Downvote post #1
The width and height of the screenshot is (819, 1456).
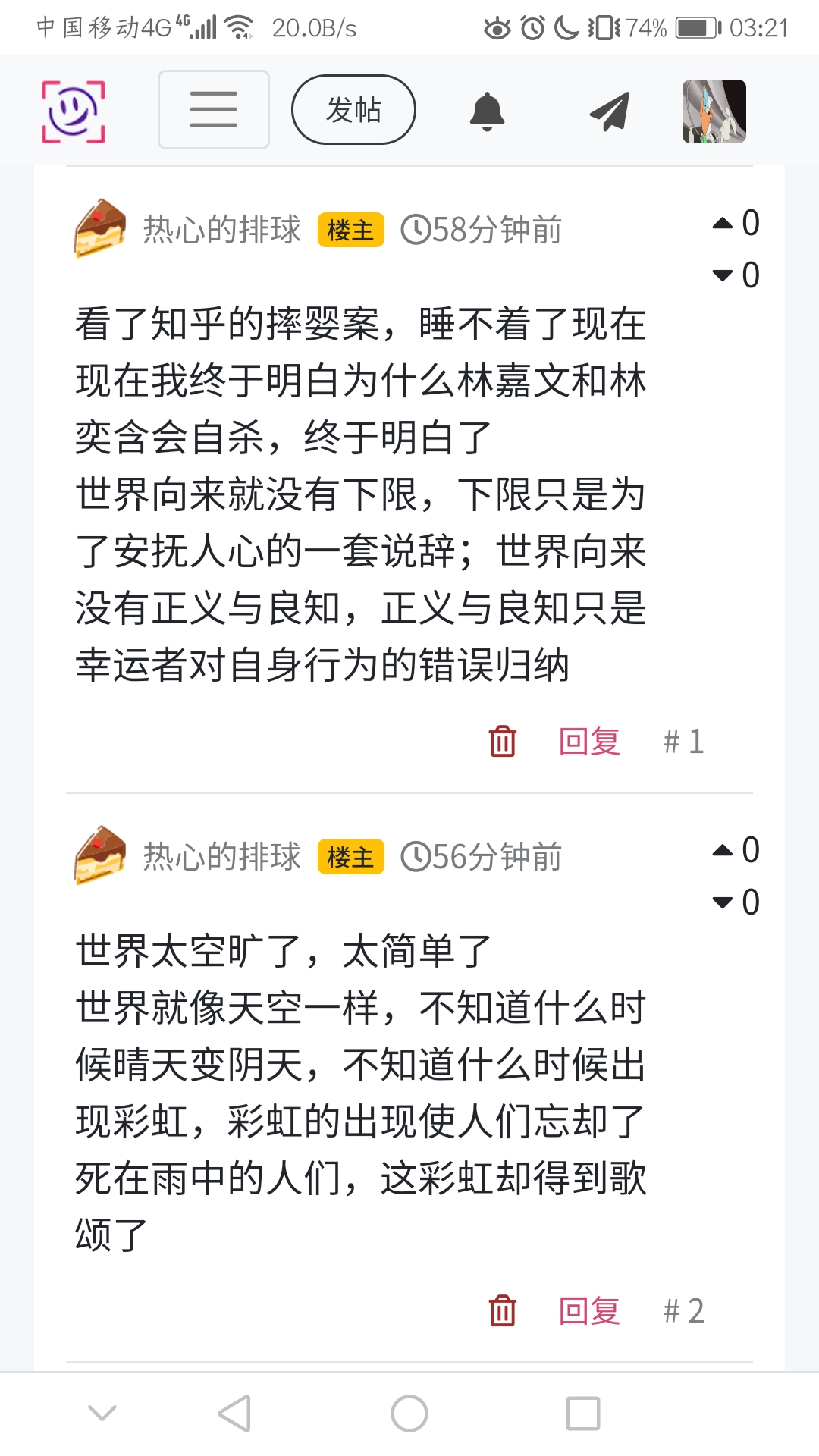tap(723, 275)
